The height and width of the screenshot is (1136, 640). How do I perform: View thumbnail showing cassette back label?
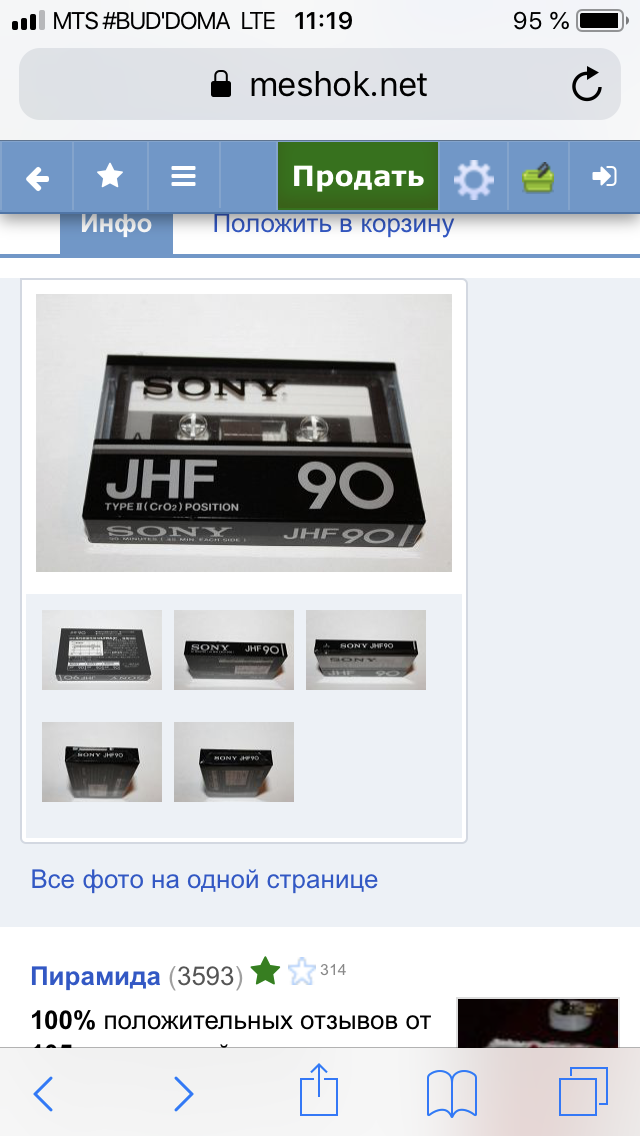coord(102,650)
